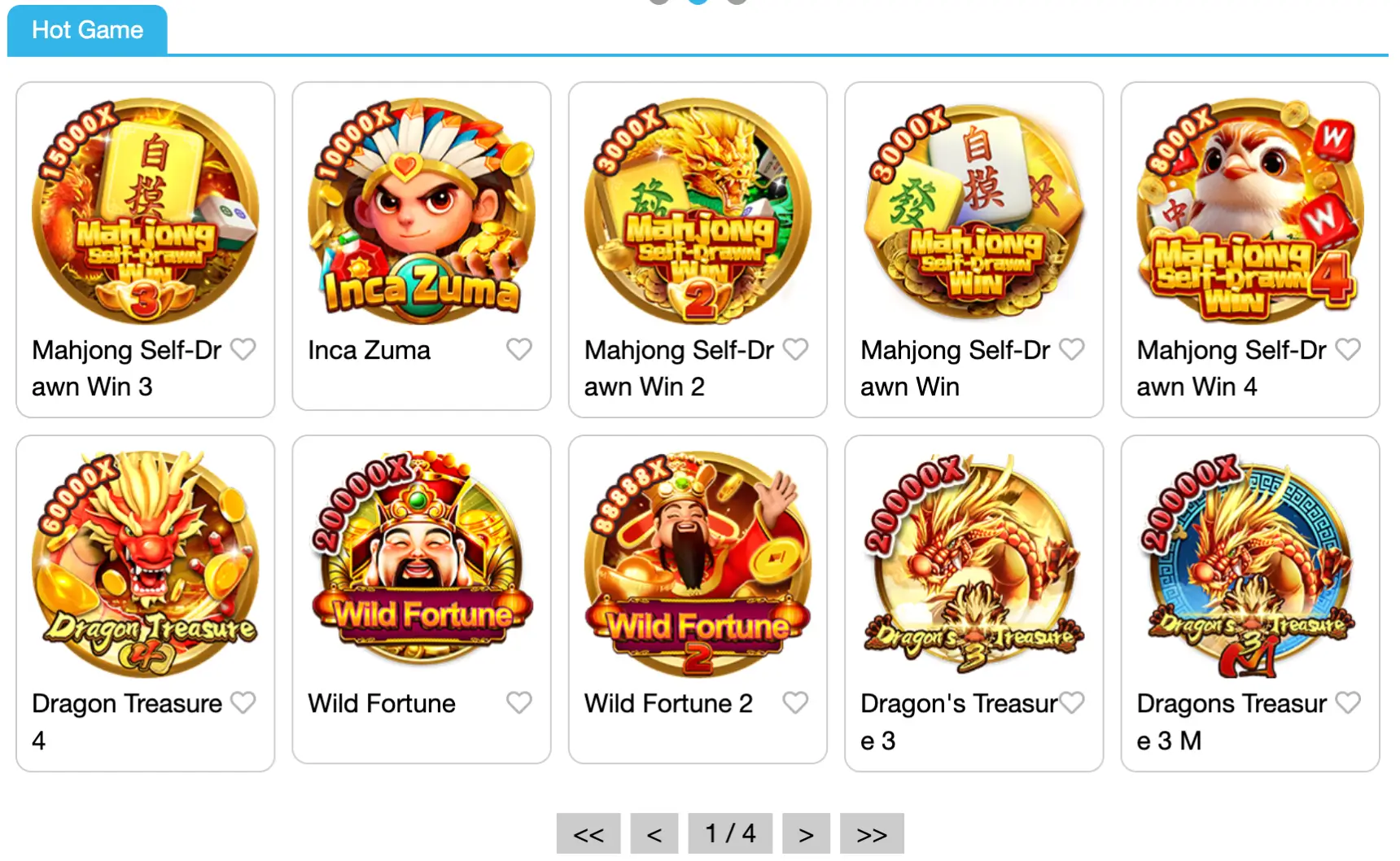Open Mahjong Self-Drawn Win 2 game
The height and width of the screenshot is (861, 1400).
(698, 212)
